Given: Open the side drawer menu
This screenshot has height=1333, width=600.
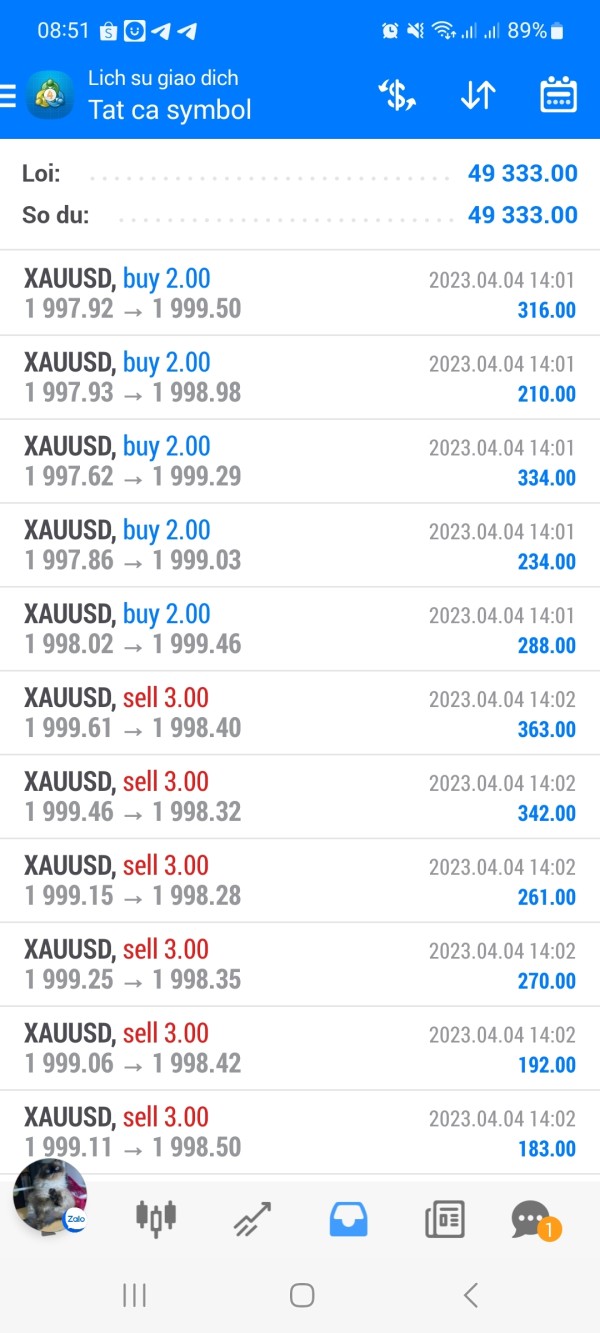Looking at the screenshot, I should tap(9, 95).
